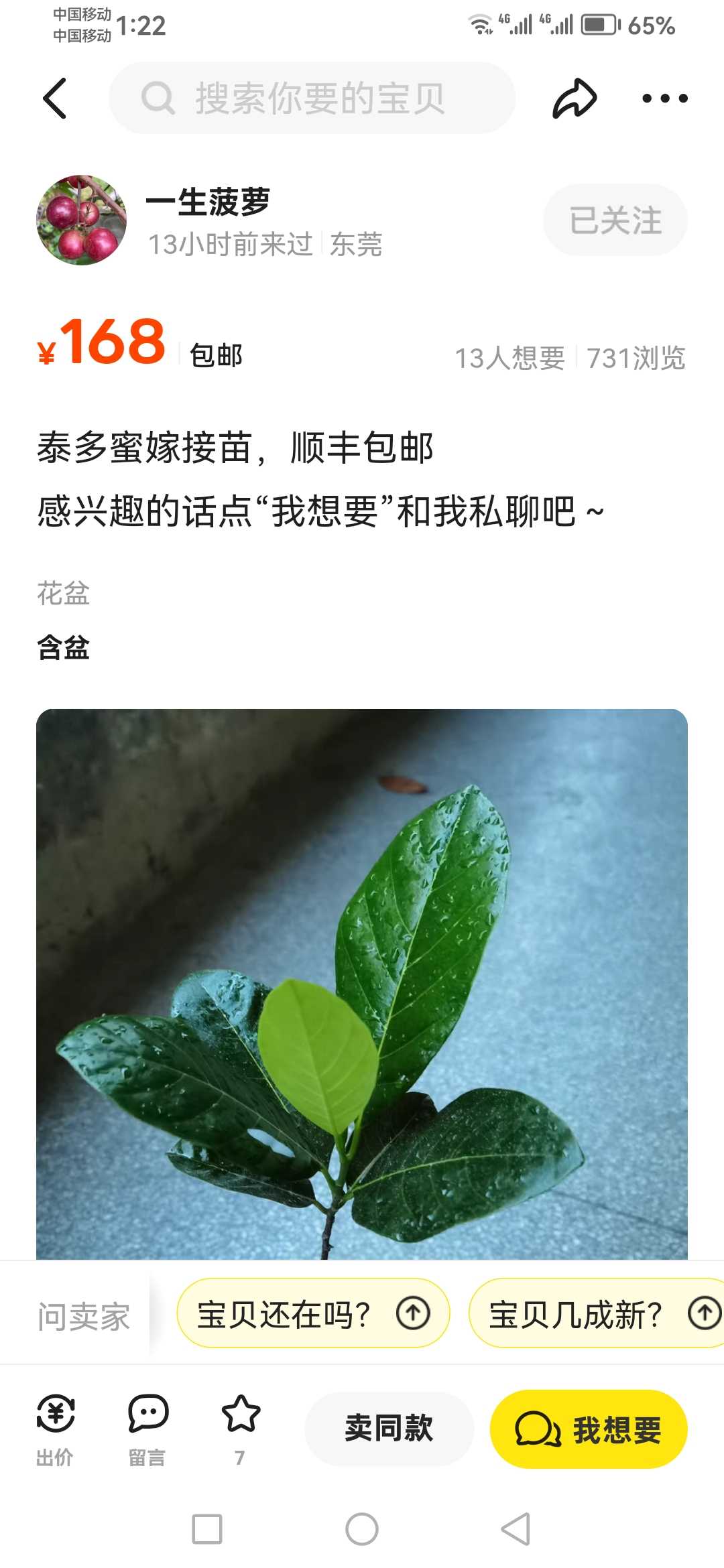Viewport: 724px width, 1568px height.
Task: Open recent apps via square button
Action: [x=207, y=1529]
